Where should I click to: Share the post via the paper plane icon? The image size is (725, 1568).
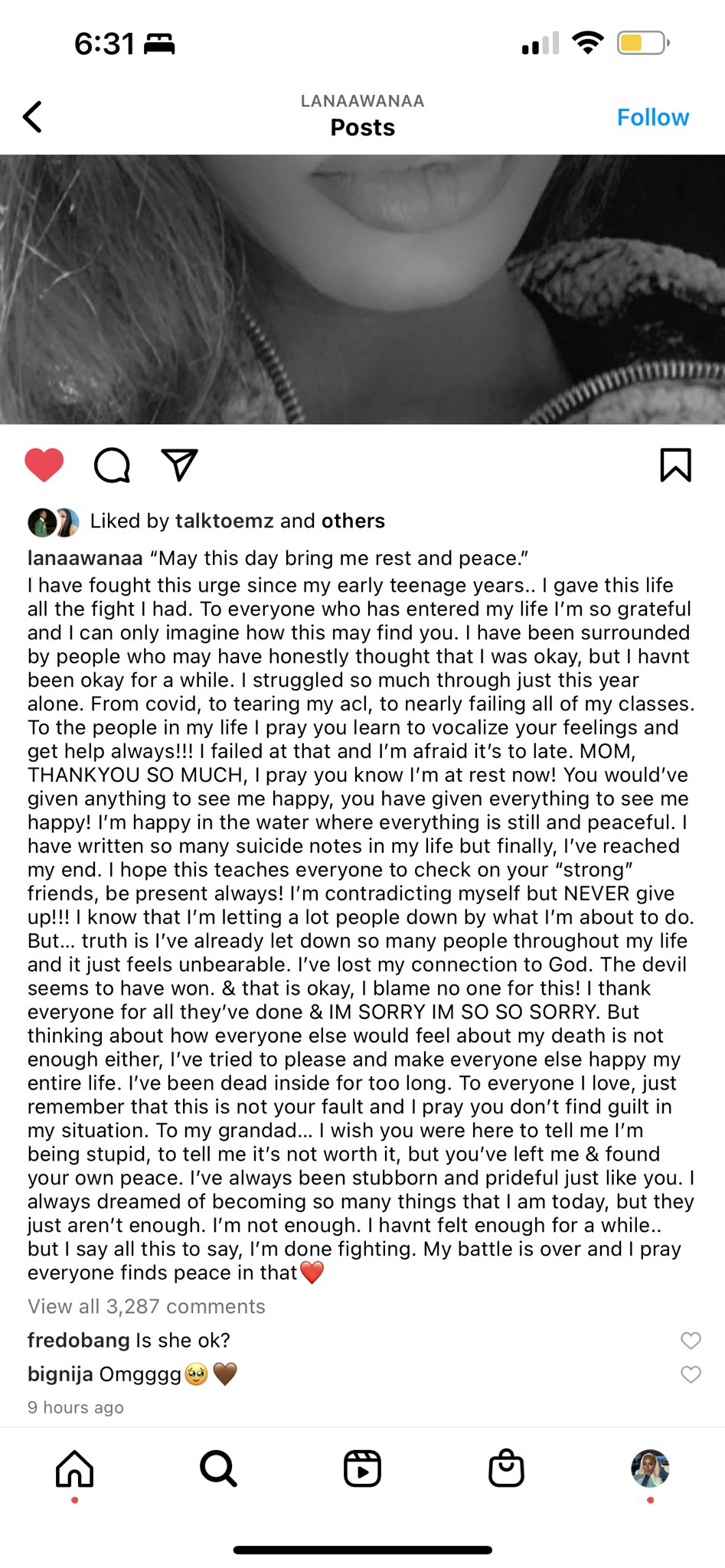(180, 465)
